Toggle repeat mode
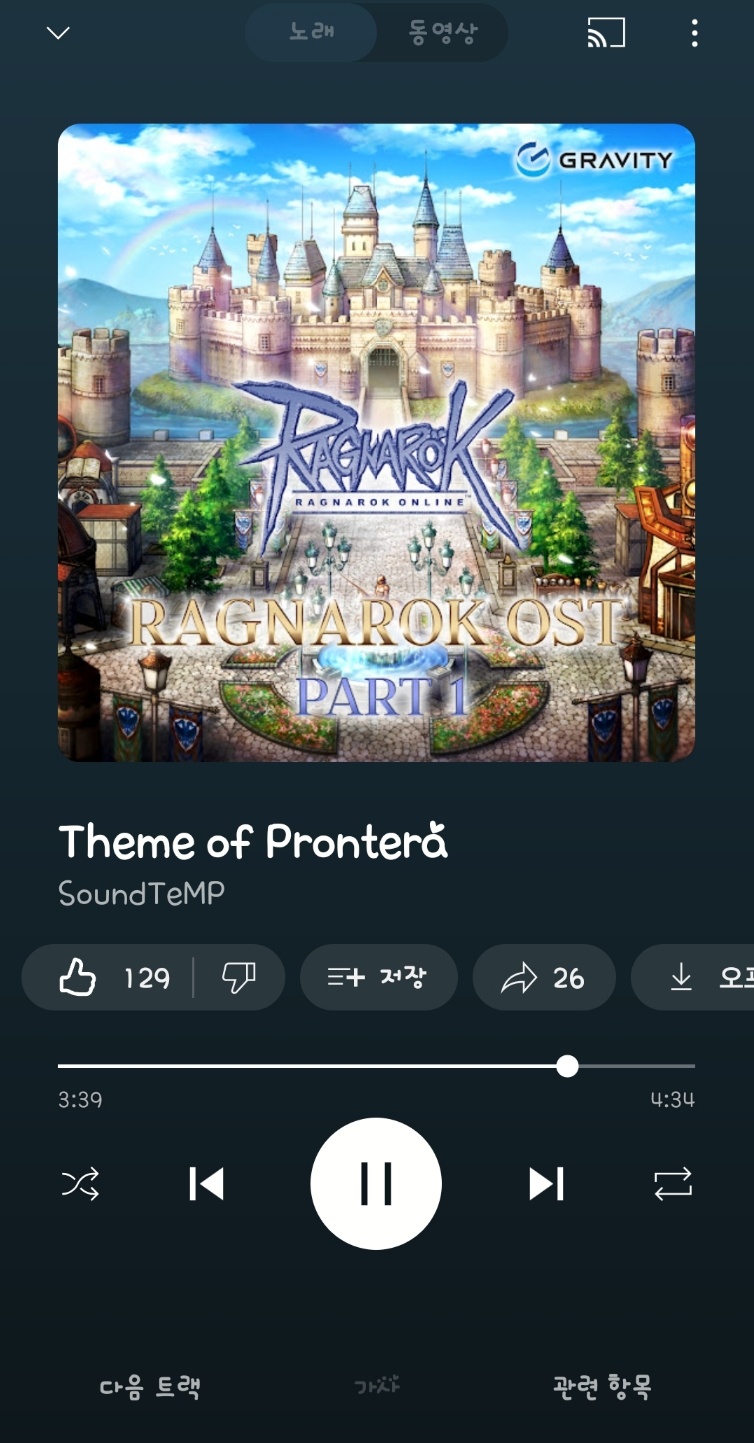 coord(672,1184)
